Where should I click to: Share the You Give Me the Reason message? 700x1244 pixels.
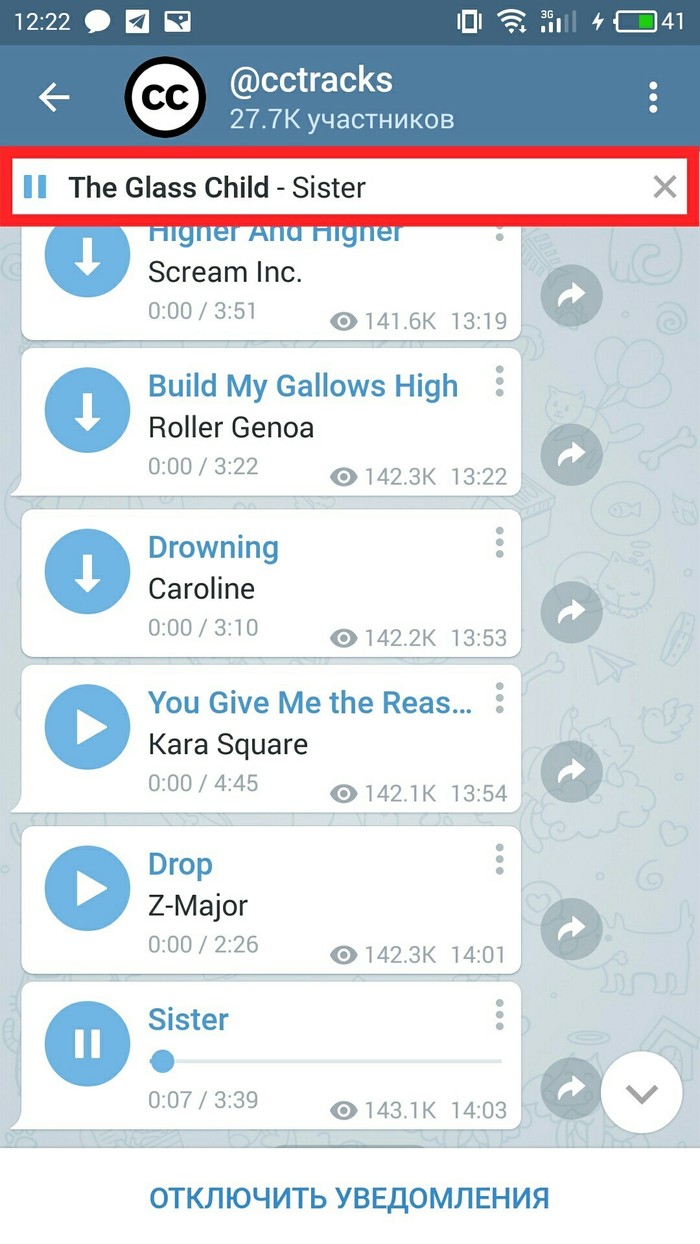(571, 771)
